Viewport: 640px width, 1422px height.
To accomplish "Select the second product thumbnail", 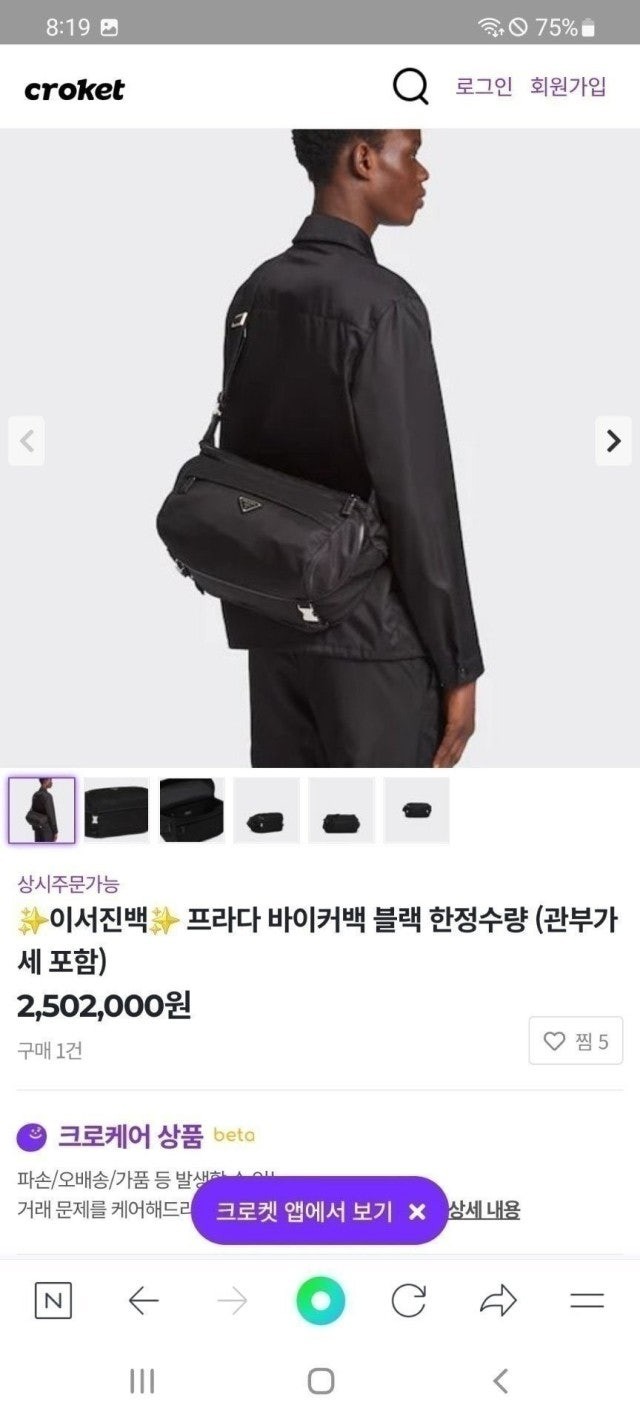I will pyautogui.click(x=116, y=810).
